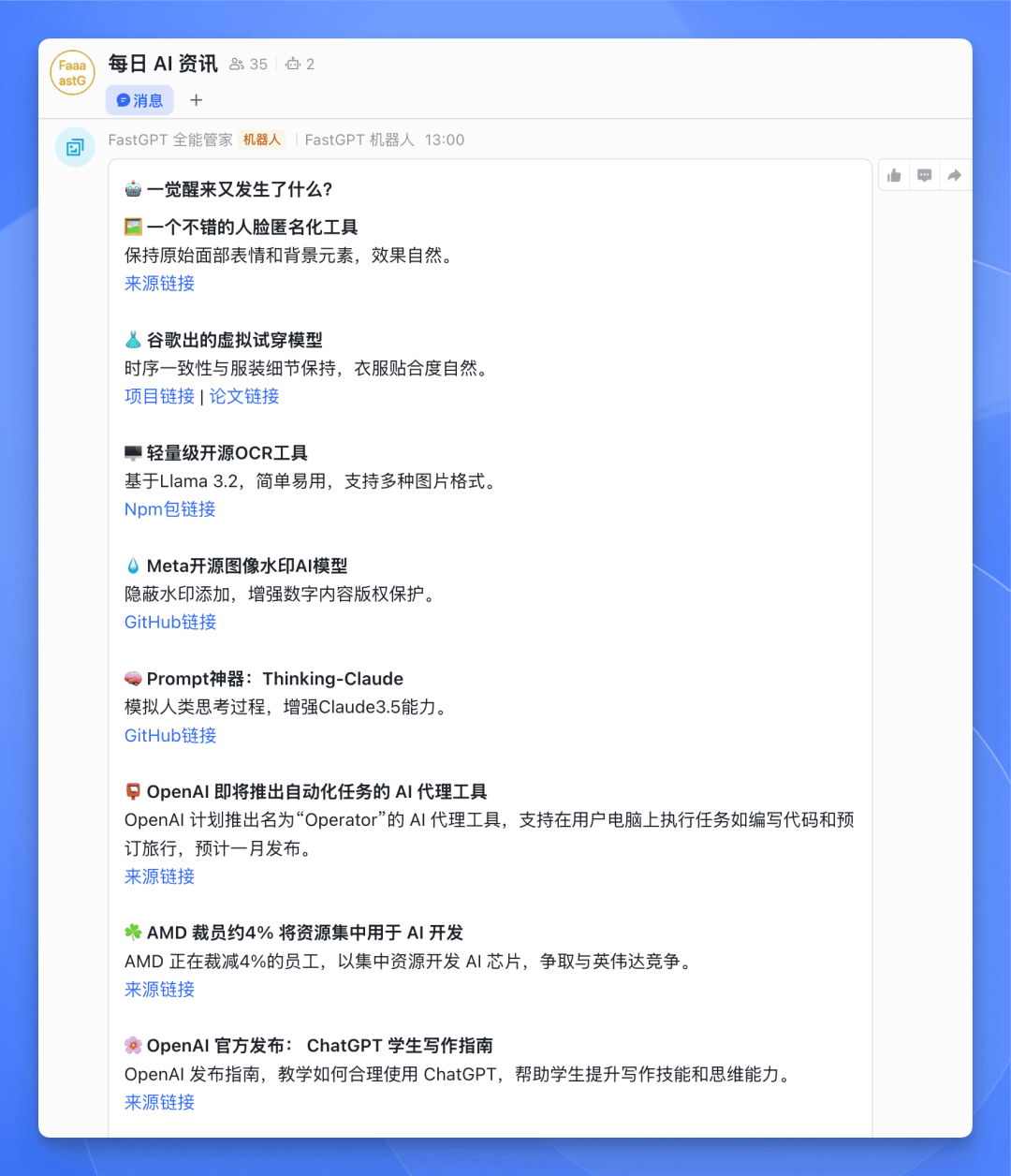Image resolution: width=1011 pixels, height=1176 pixels.
Task: Open the Npm包链接 for OCR tool
Action: (x=169, y=509)
